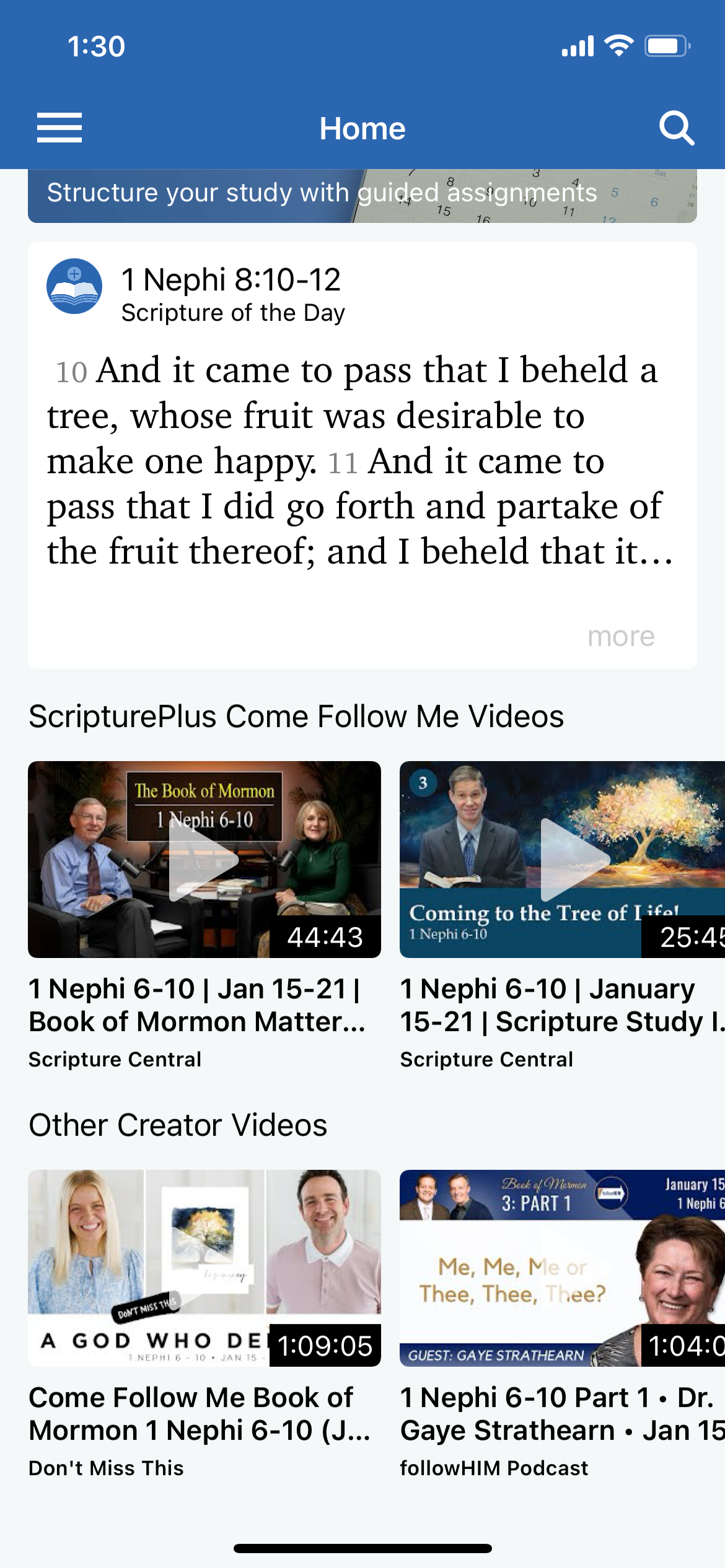The image size is (725, 1568).
Task: Play the Book of Mormon Matters video
Action: pyautogui.click(x=204, y=860)
